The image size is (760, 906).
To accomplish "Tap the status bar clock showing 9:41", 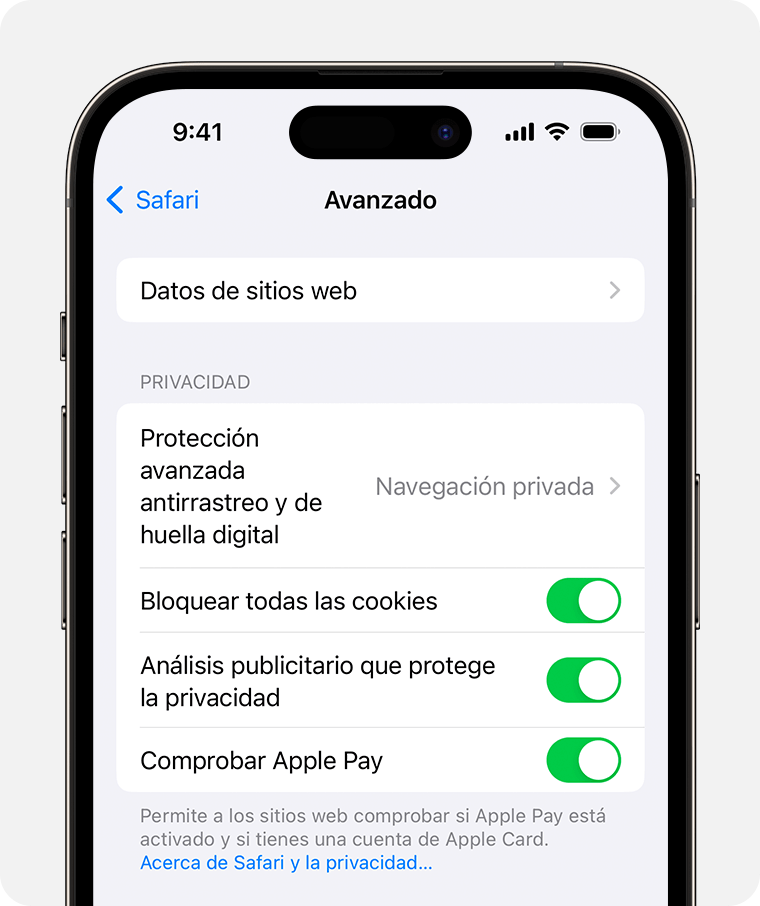I will point(198,131).
